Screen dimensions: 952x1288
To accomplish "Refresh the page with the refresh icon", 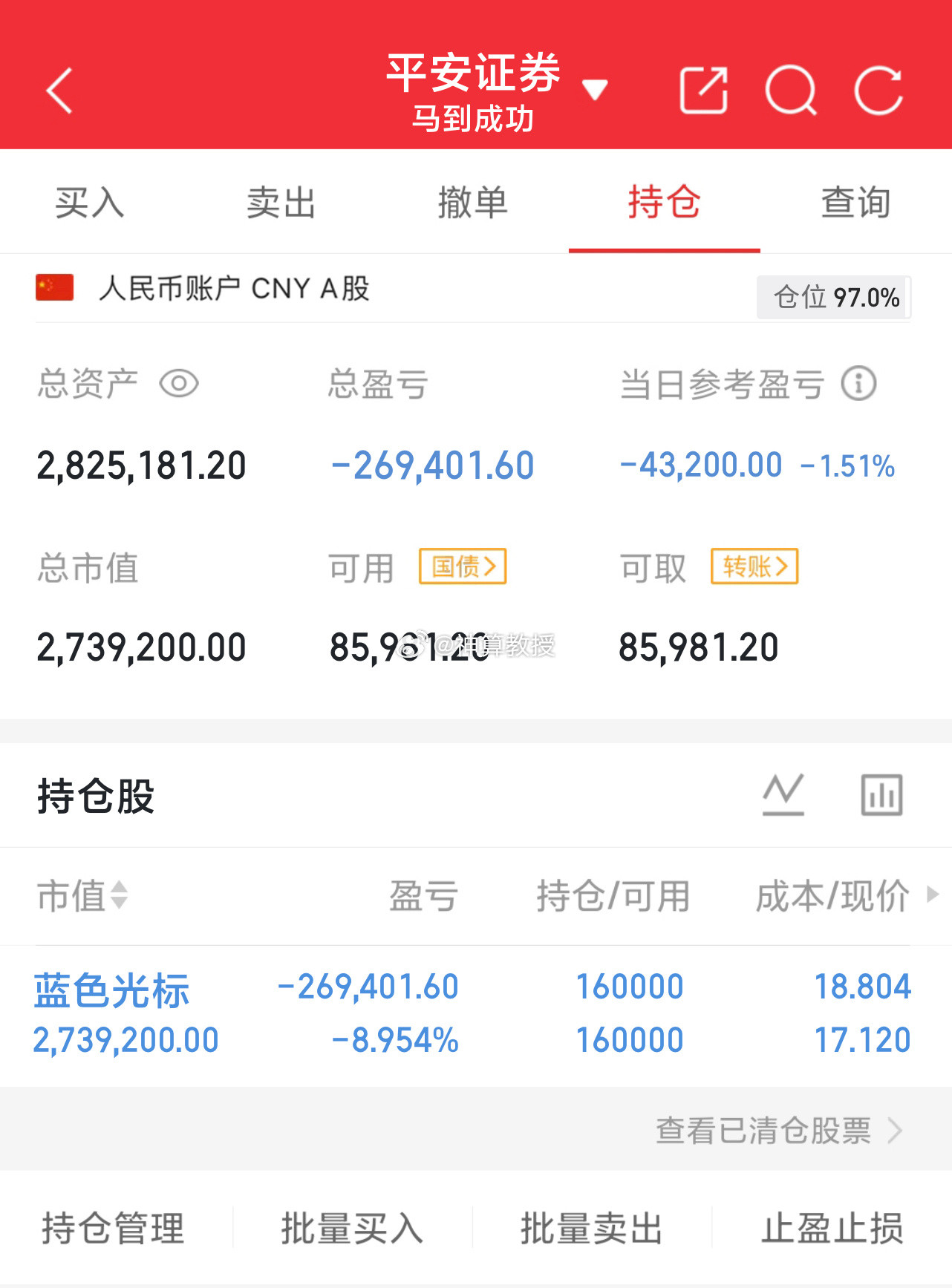I will [878, 90].
